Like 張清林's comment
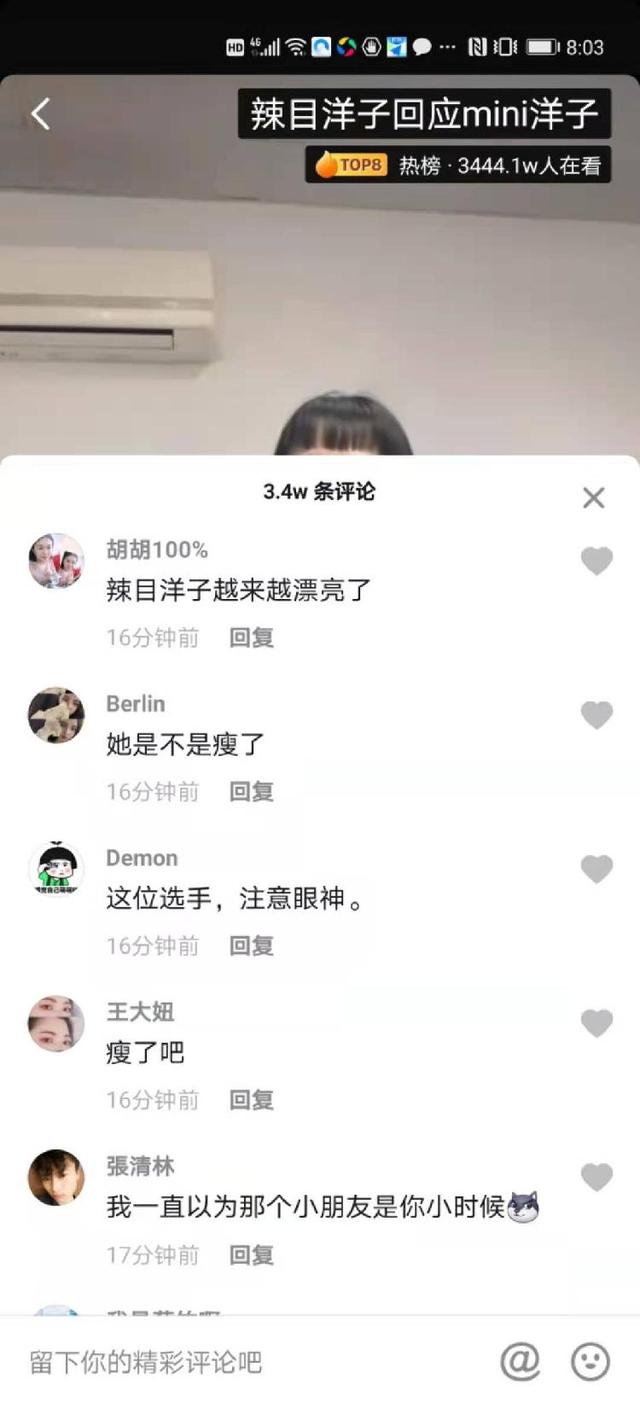The height and width of the screenshot is (1408, 640). [597, 1177]
